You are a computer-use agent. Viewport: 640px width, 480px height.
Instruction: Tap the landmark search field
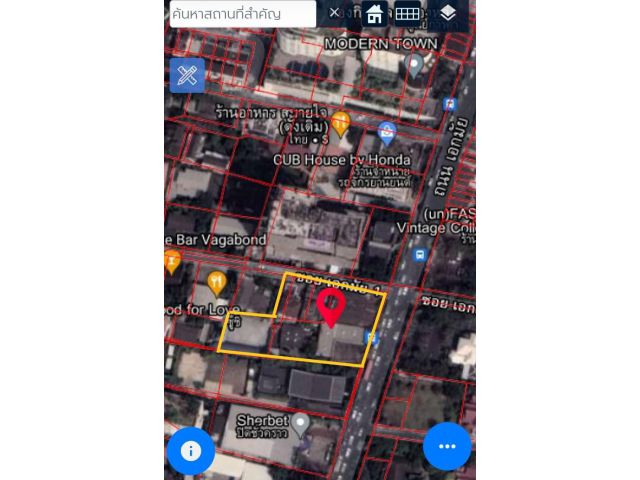242,14
